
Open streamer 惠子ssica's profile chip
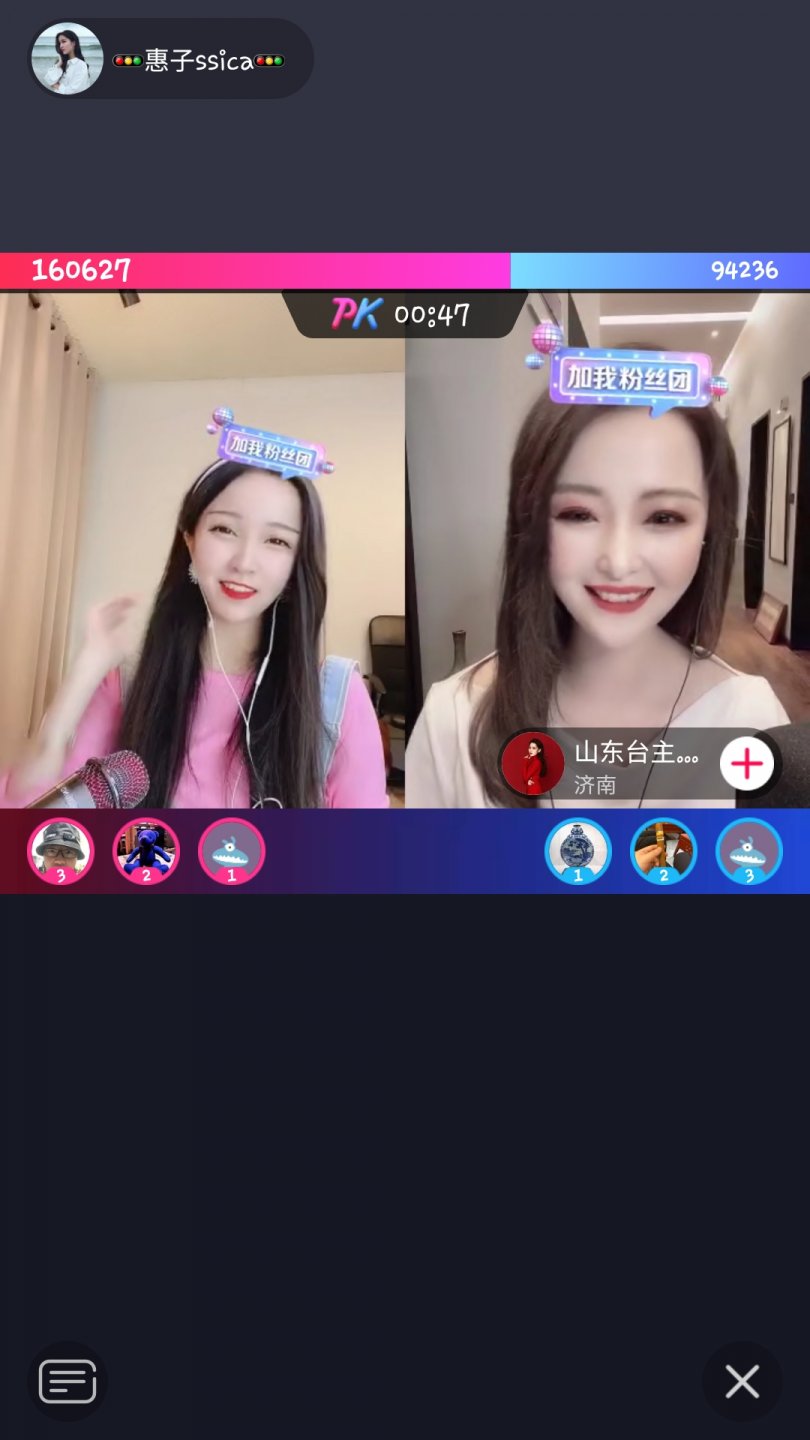tap(170, 59)
